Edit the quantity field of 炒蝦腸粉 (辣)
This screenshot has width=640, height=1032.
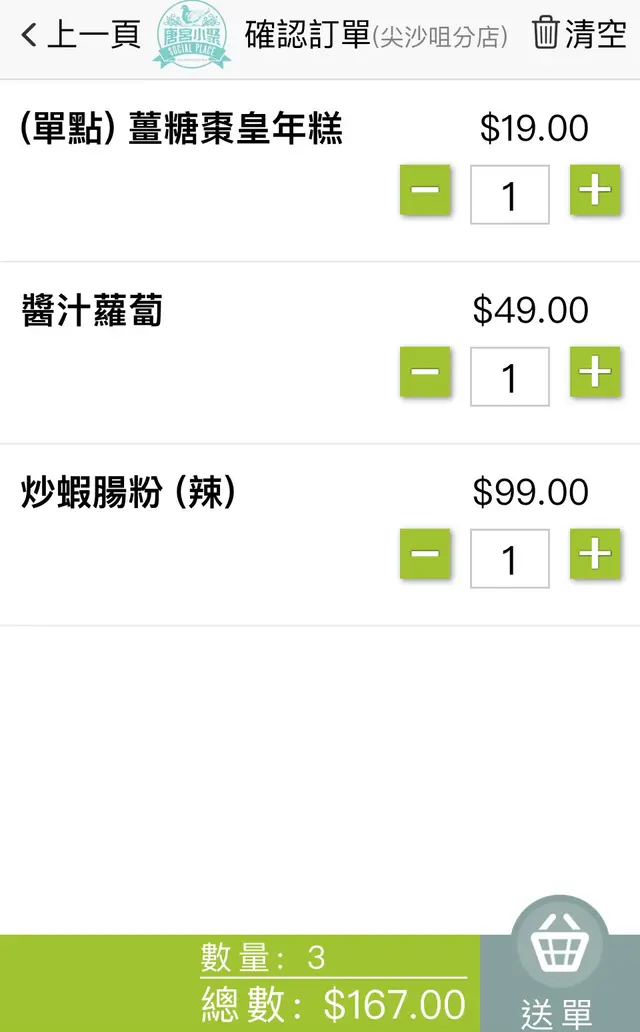tap(509, 558)
